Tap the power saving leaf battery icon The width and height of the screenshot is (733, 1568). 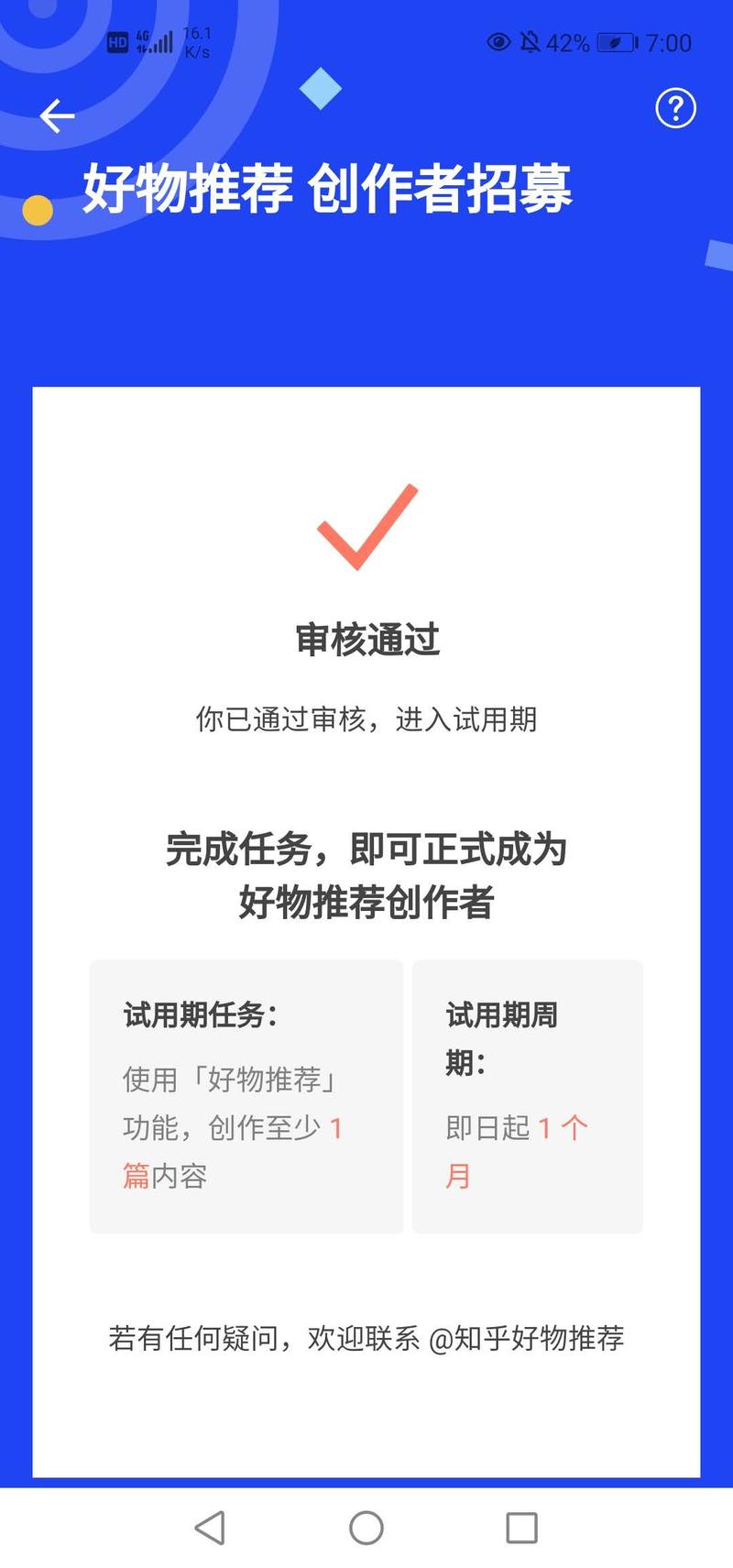pos(617,42)
